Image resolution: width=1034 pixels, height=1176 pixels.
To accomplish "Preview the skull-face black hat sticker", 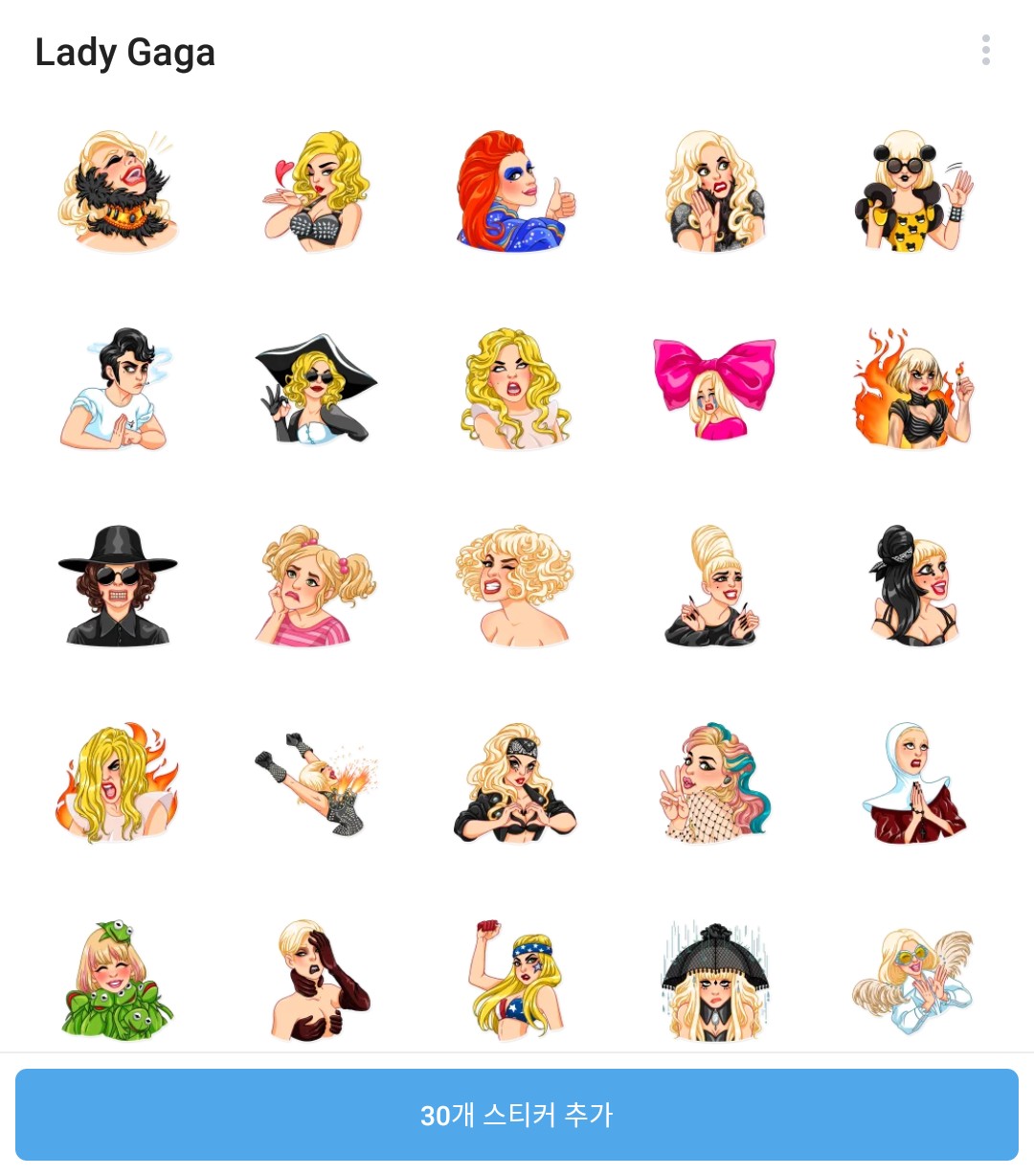I will (117, 586).
